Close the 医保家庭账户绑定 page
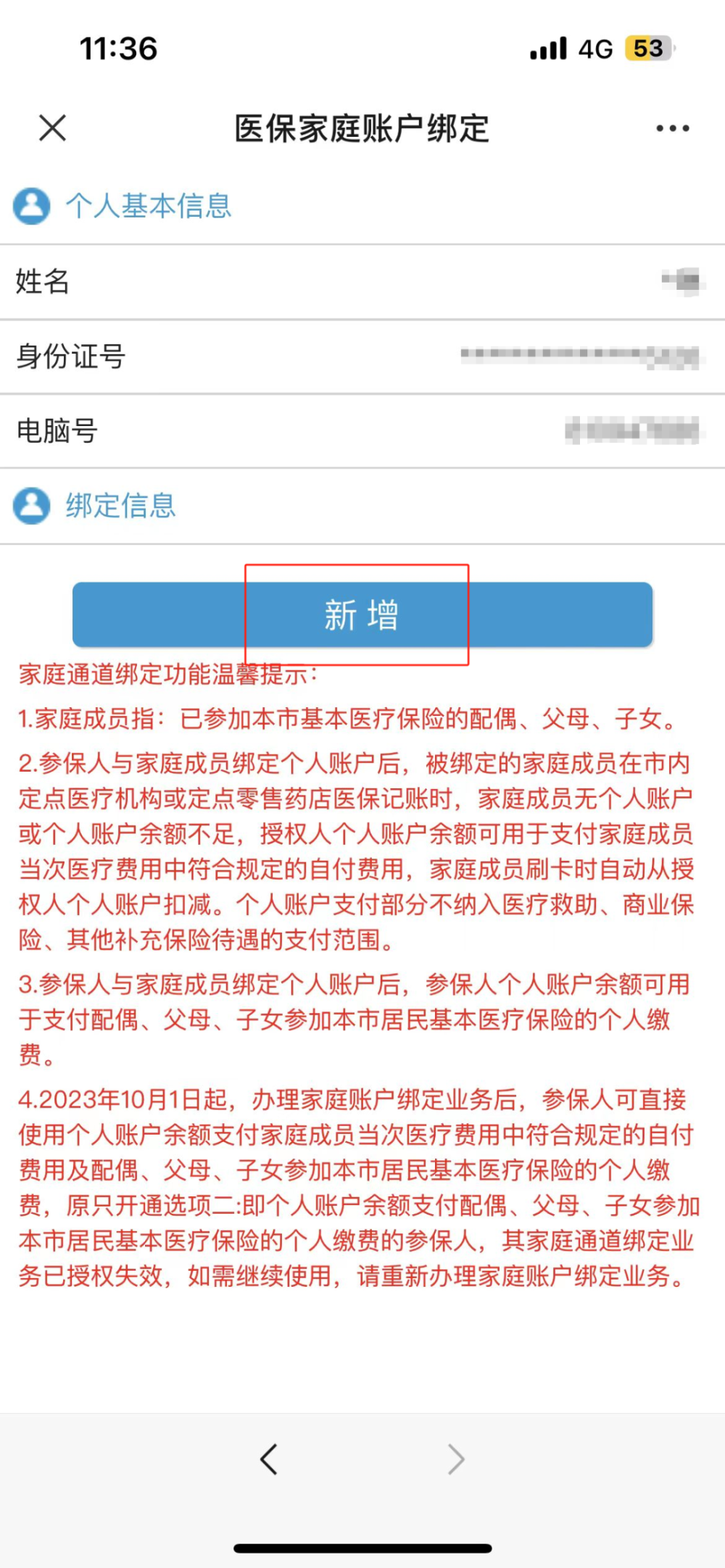725x1568 pixels. point(52,128)
